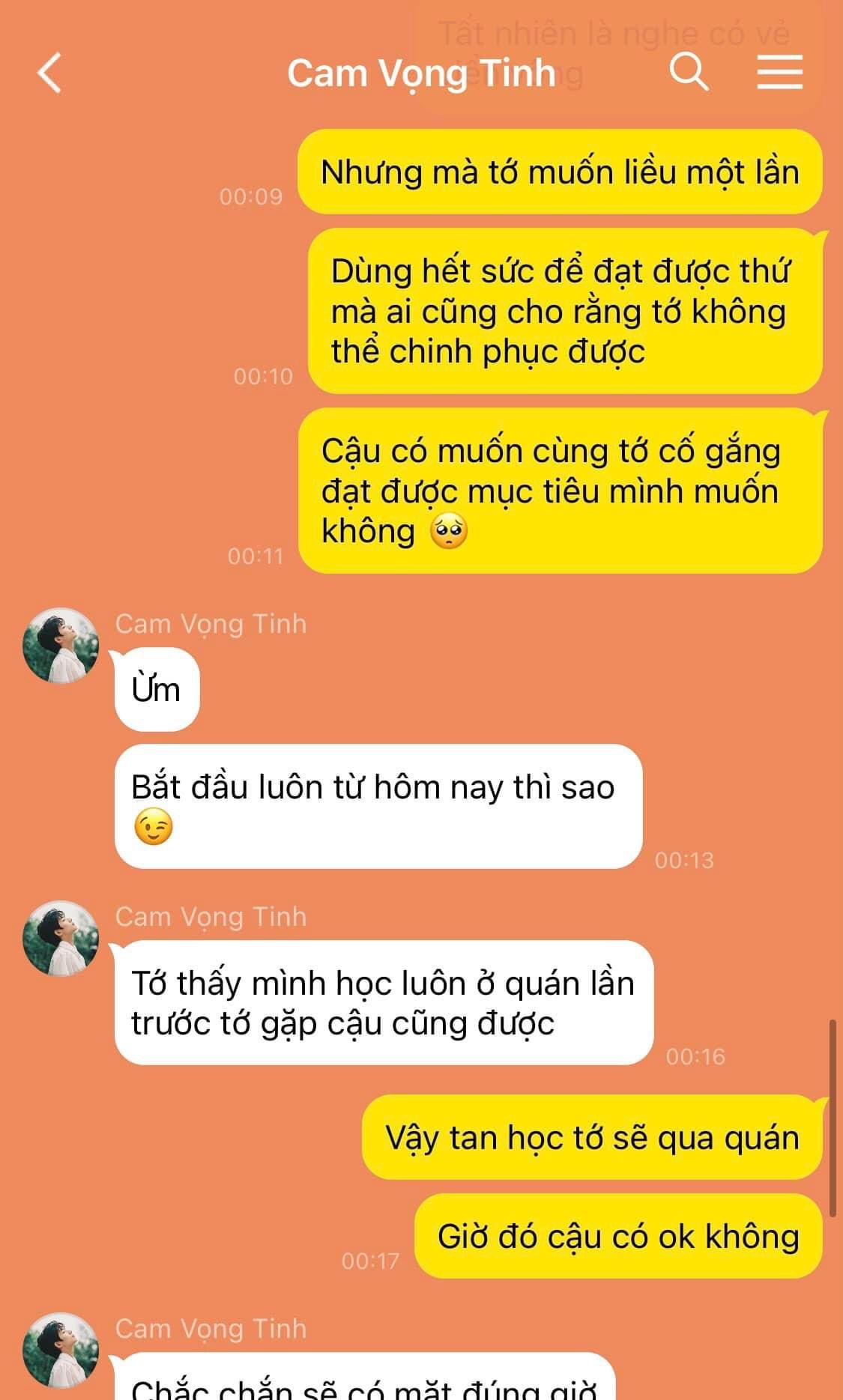Search within this conversation

[x=689, y=73]
